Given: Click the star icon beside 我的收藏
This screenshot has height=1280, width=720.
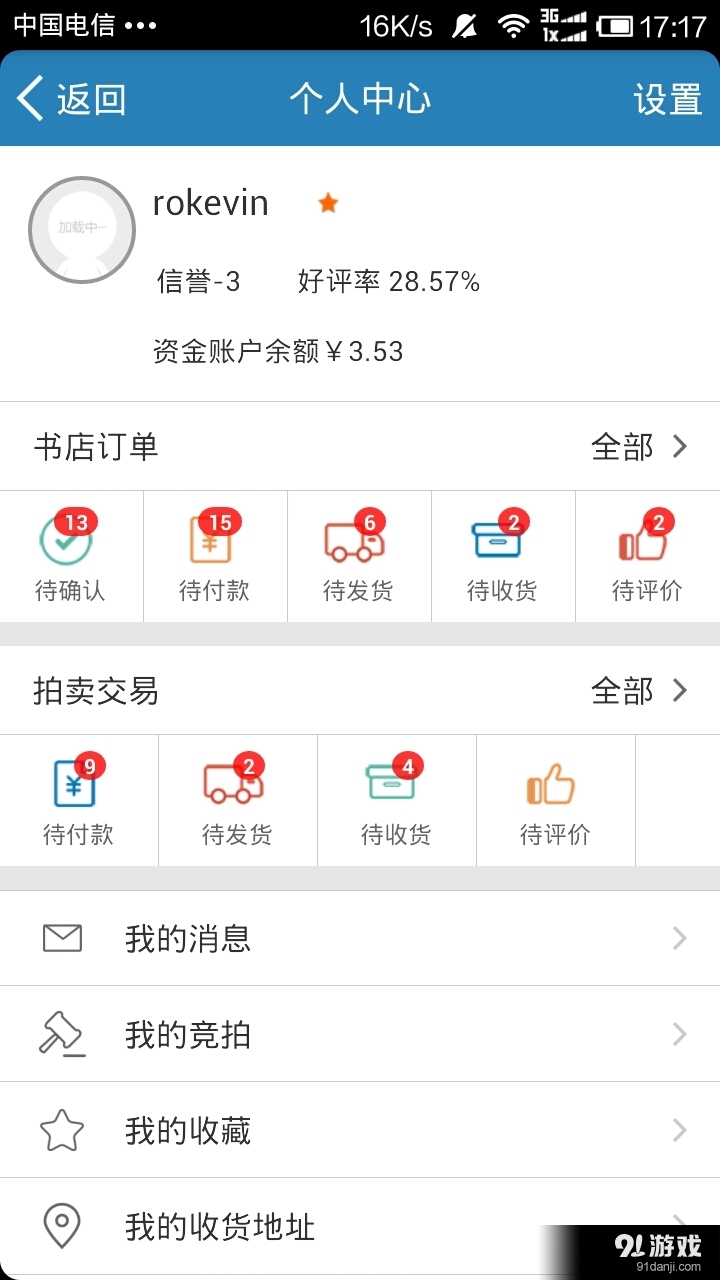Looking at the screenshot, I should 62,1130.
